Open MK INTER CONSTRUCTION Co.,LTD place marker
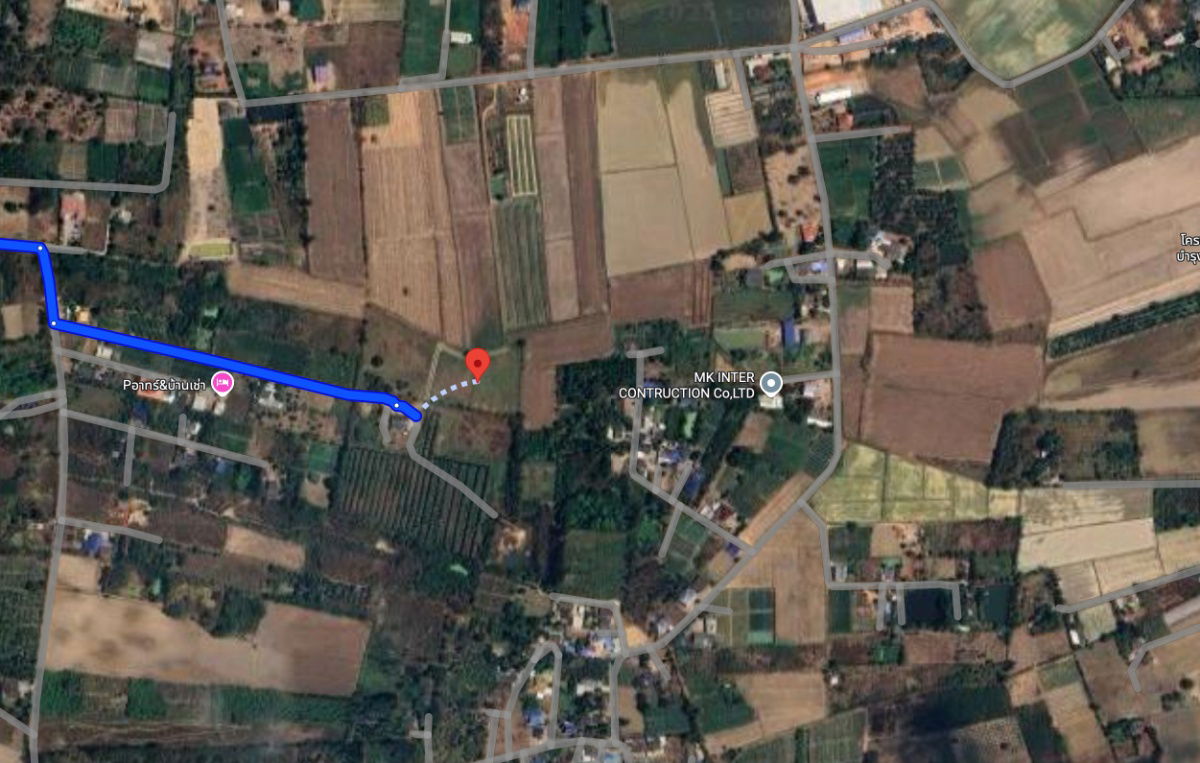The height and width of the screenshot is (763, 1200). coord(770,383)
